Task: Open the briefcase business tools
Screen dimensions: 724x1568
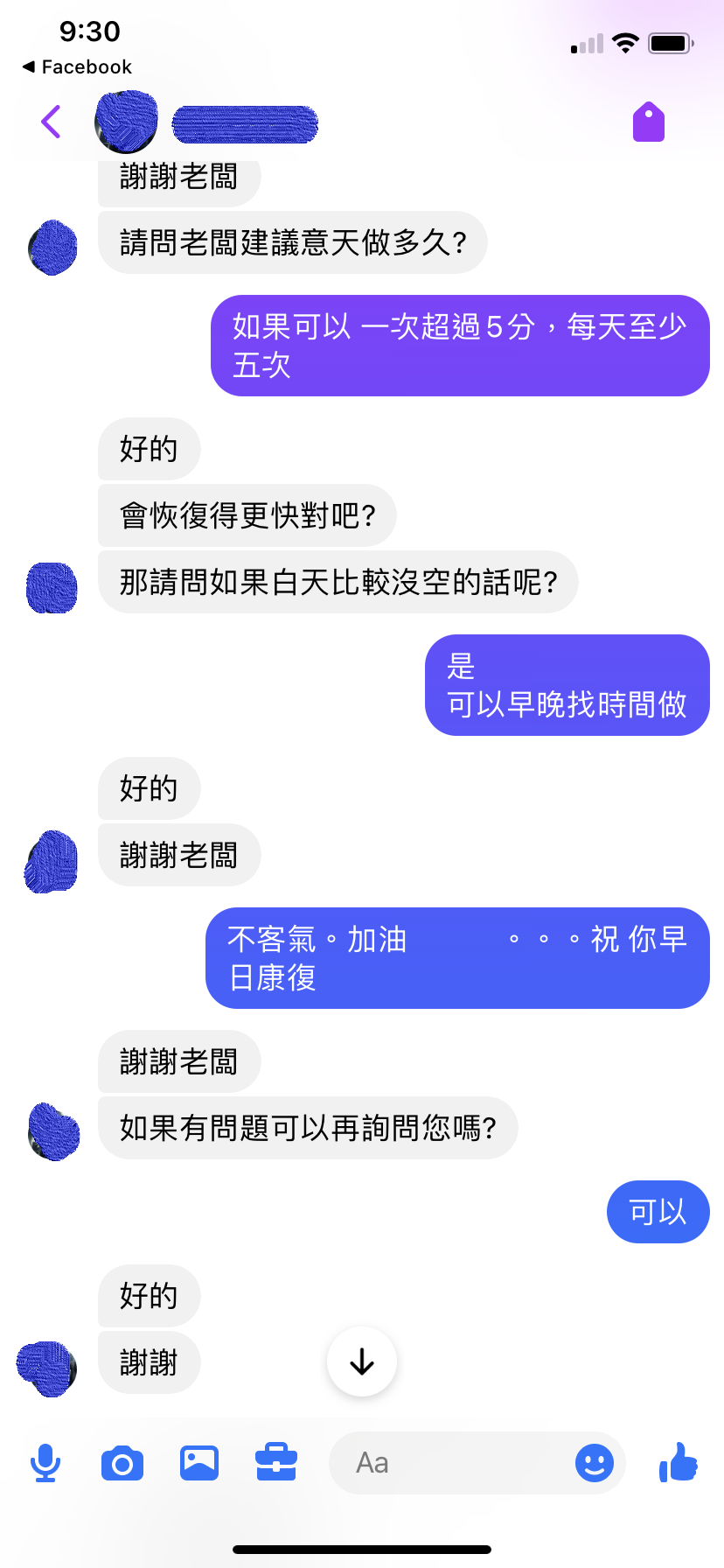Action: click(276, 1463)
